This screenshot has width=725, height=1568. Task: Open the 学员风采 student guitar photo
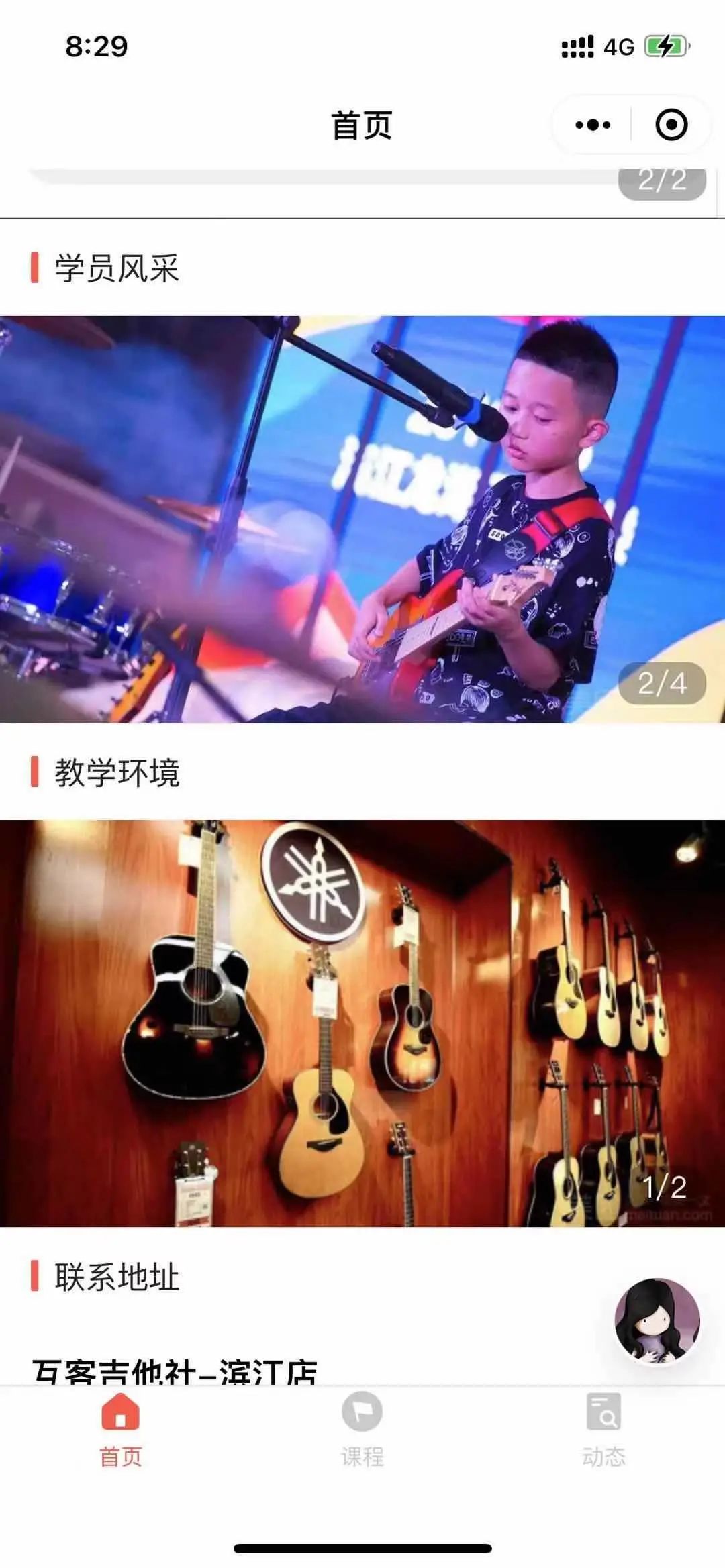tap(362, 519)
